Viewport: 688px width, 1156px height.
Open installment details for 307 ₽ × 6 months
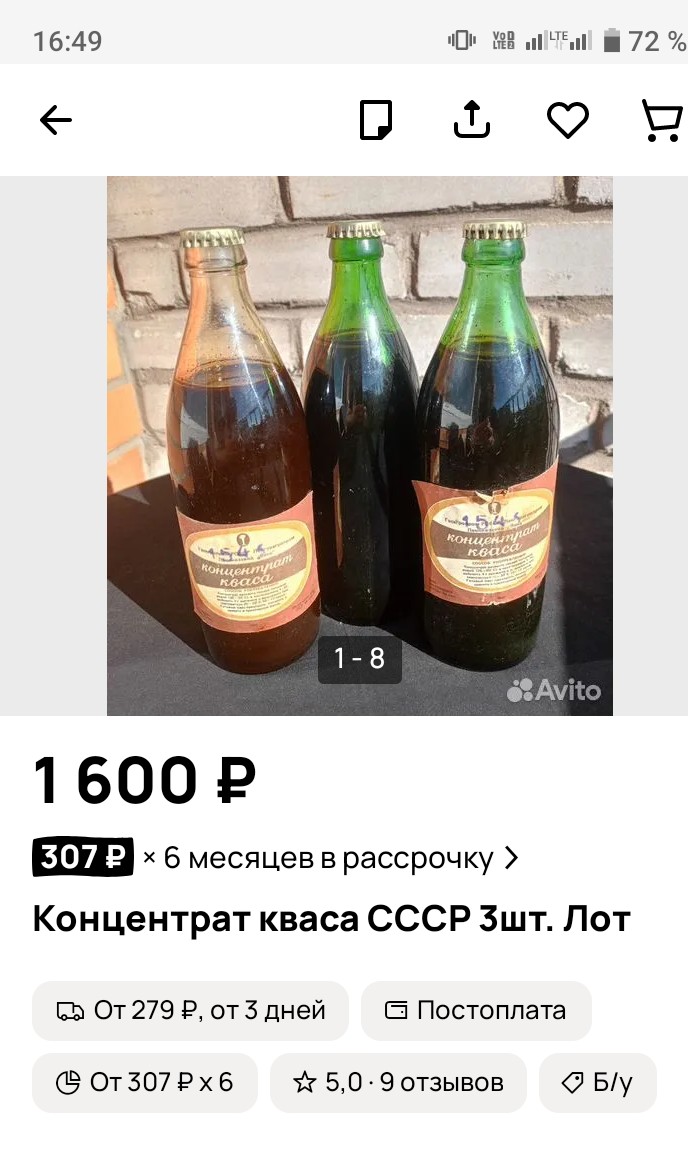coord(276,857)
